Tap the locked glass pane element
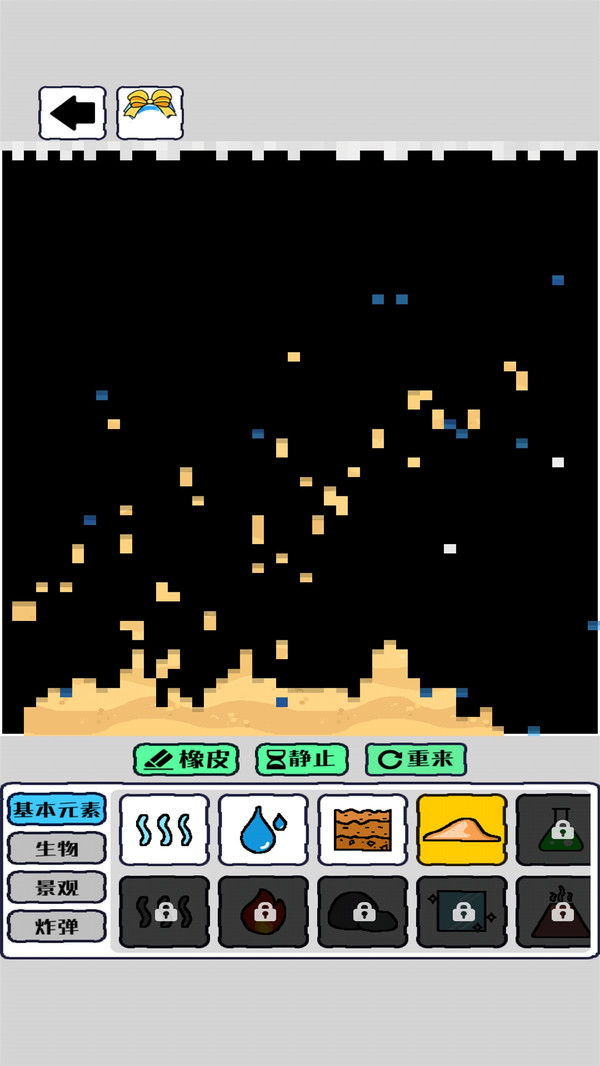Screen dimensions: 600x1066 [461, 911]
